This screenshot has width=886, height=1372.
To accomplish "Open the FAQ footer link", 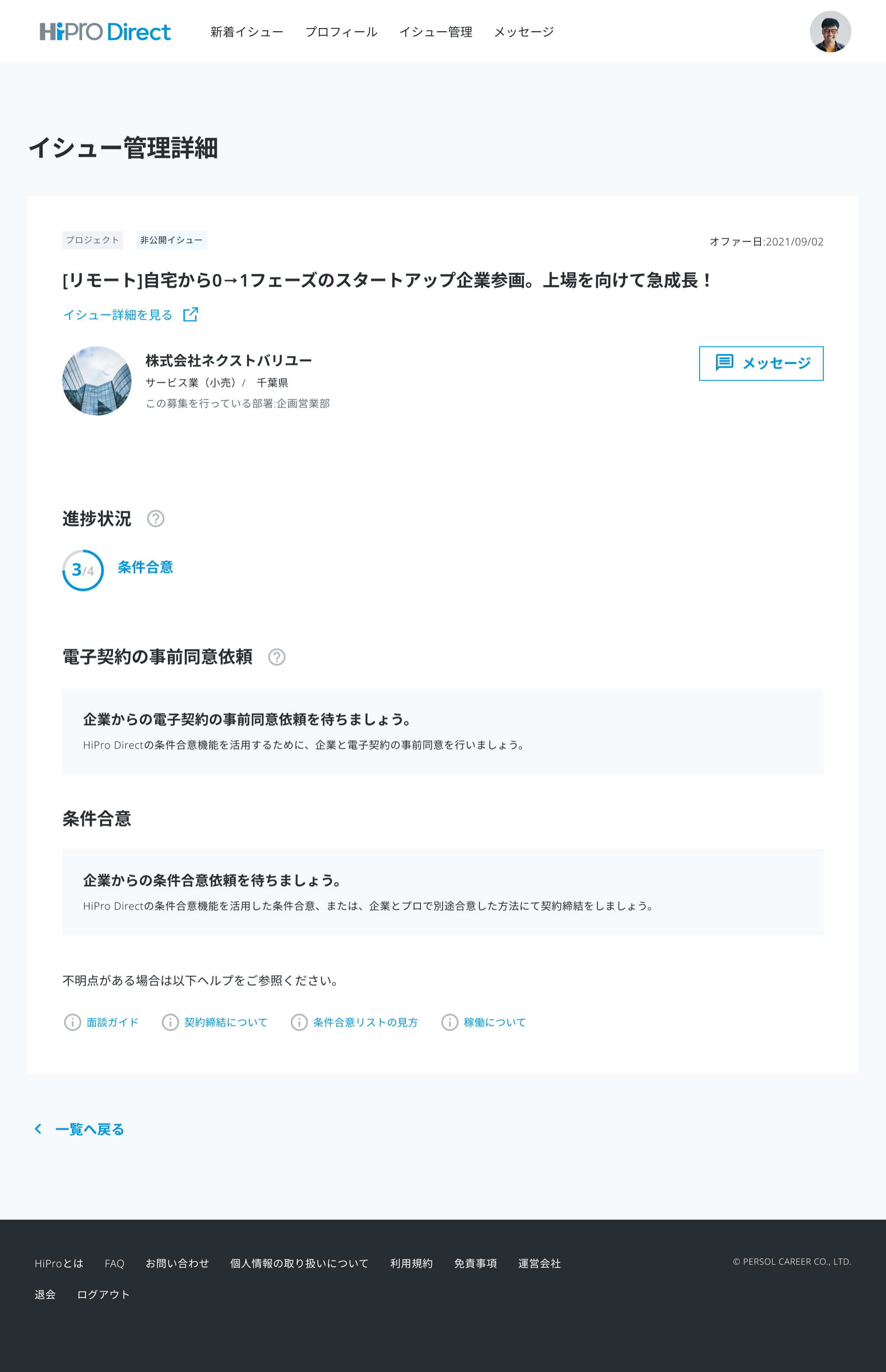I will tap(114, 1263).
